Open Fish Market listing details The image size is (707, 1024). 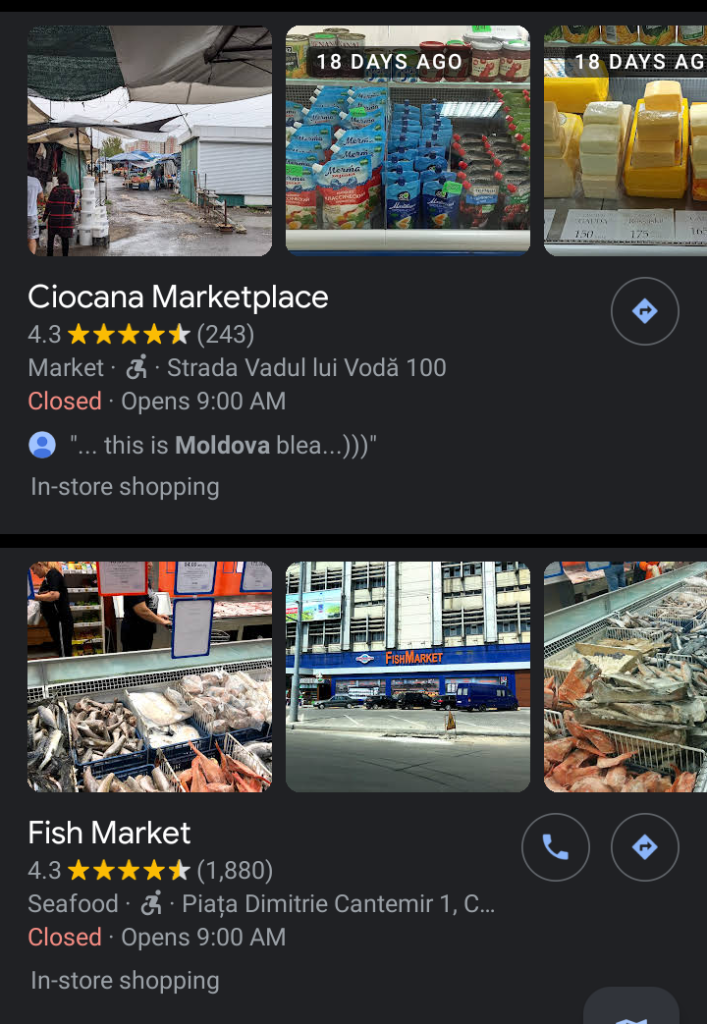(110, 833)
